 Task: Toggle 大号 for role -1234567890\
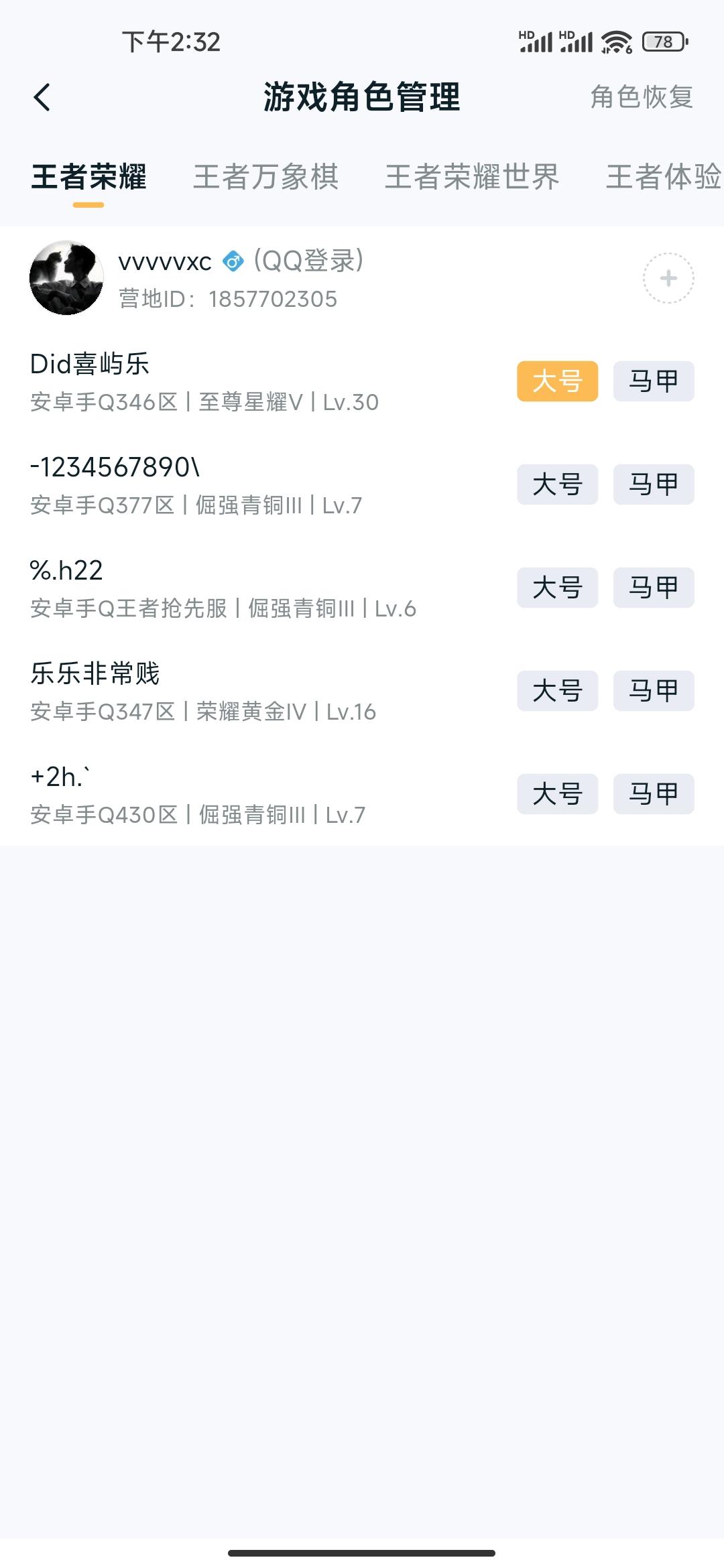[556, 485]
